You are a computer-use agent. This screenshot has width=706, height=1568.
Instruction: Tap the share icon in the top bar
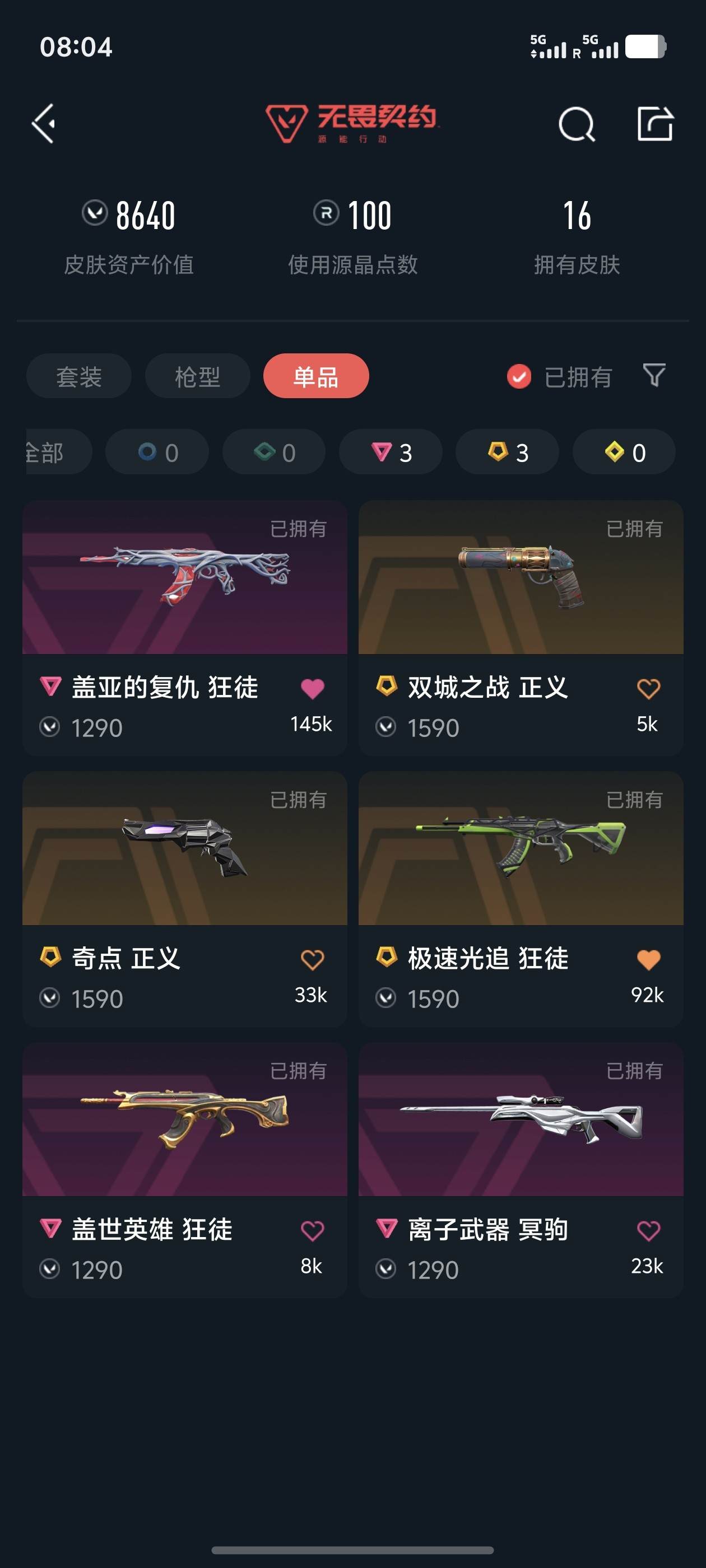point(657,124)
